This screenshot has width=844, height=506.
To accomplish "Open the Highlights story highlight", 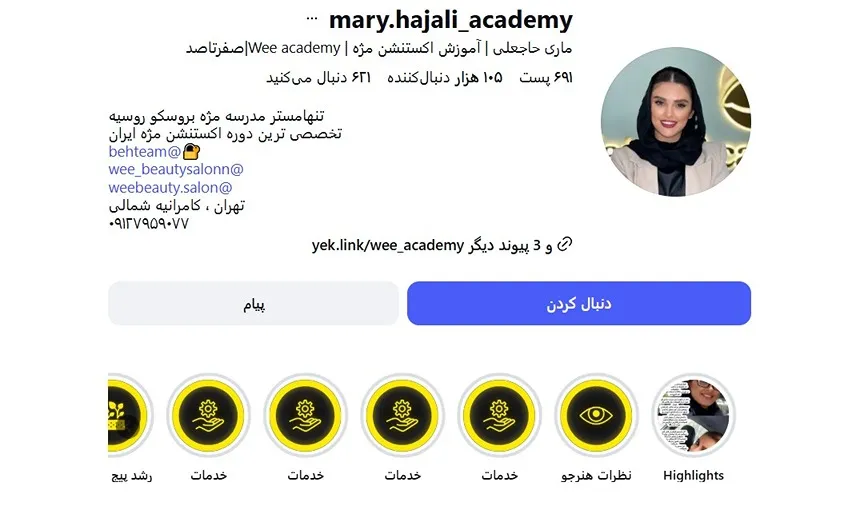I will click(x=693, y=415).
